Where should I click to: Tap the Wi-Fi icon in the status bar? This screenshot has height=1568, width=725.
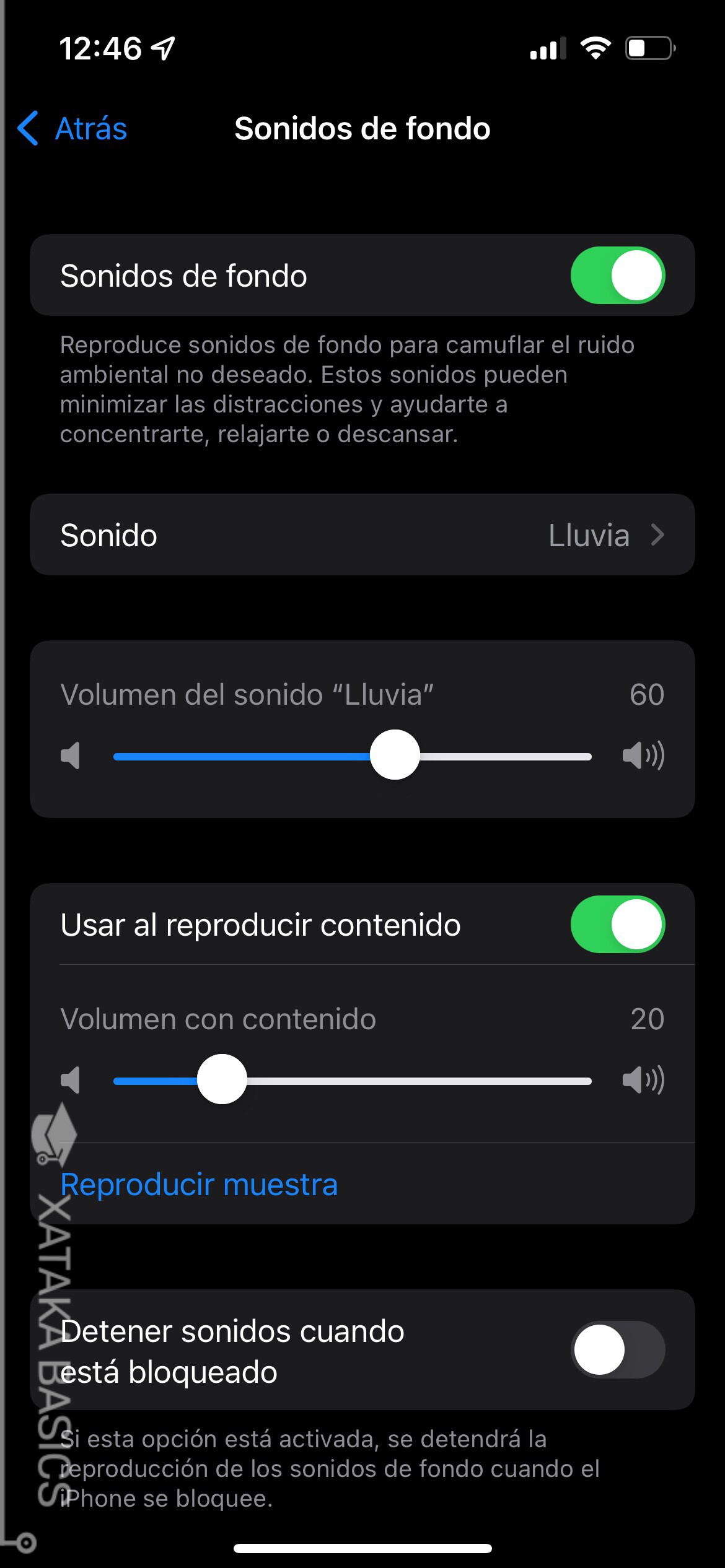(597, 50)
